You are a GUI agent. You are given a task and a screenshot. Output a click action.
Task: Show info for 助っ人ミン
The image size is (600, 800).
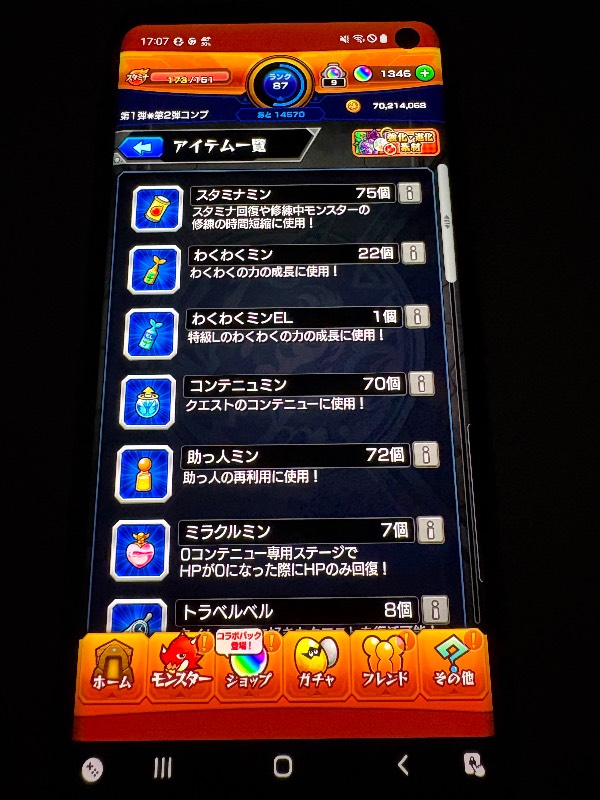426,455
